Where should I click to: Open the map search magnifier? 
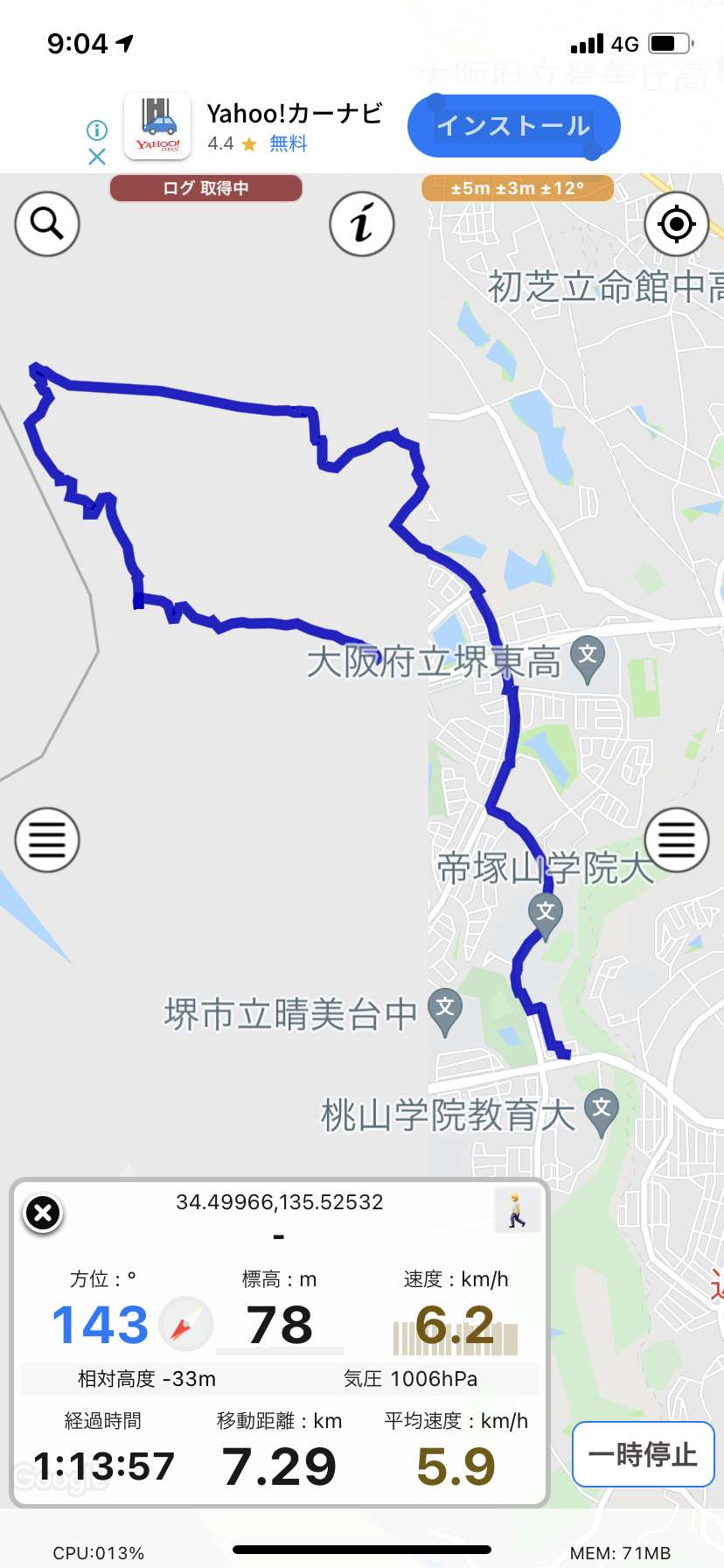click(x=47, y=224)
